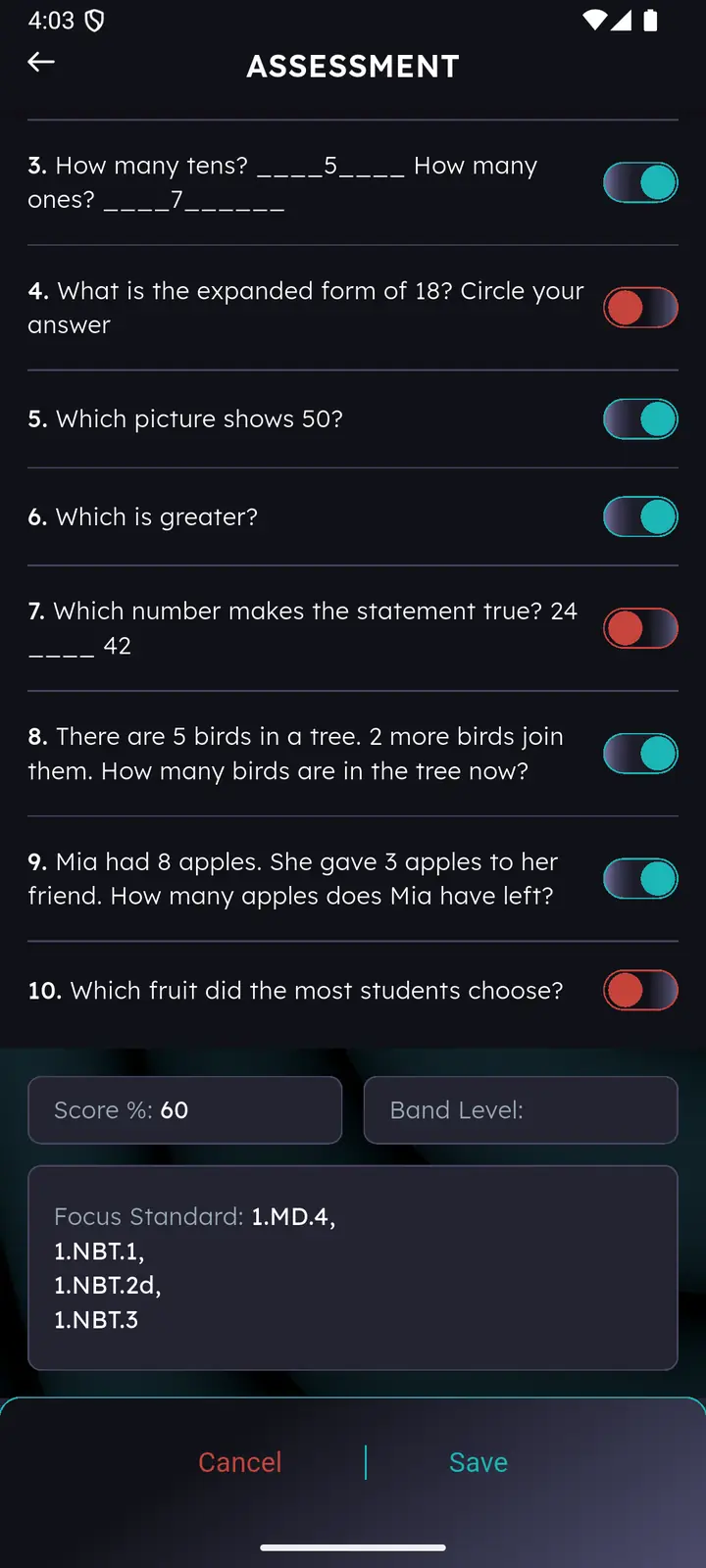Switch off the birds in a tree question
The width and height of the screenshot is (706, 1568).
pos(640,754)
